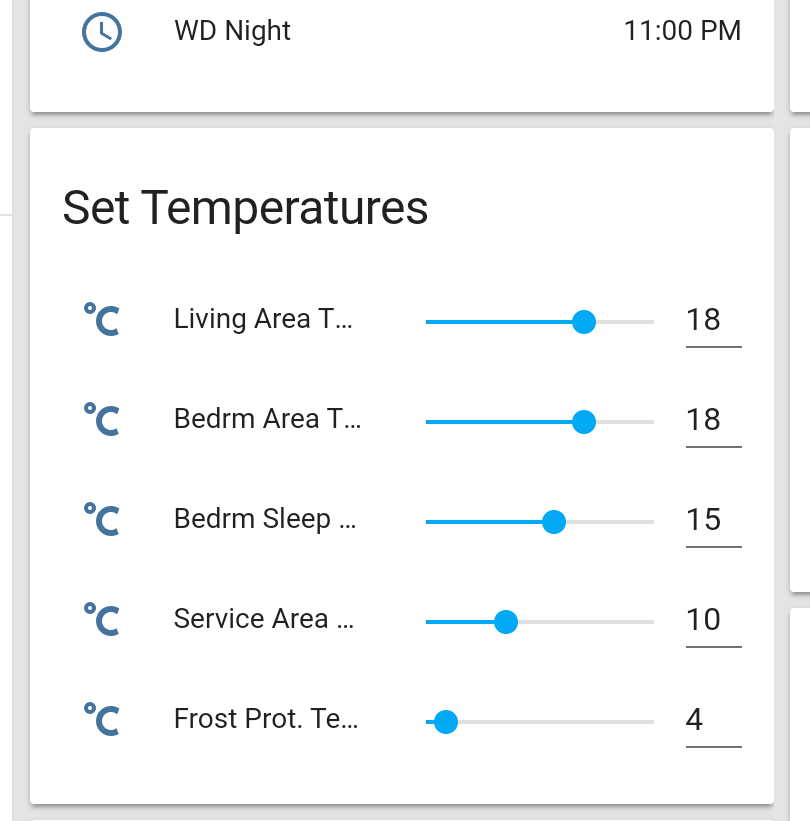The width and height of the screenshot is (810, 821).
Task: Click the Living Area temperature slider handle
Action: (x=584, y=322)
